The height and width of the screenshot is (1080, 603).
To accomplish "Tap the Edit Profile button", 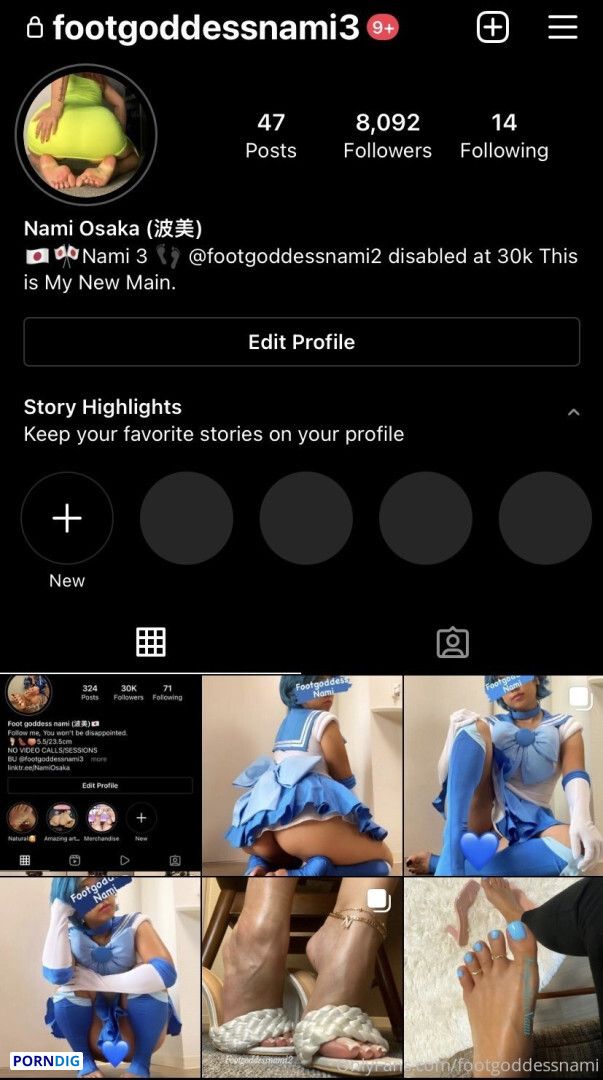I will (x=301, y=342).
